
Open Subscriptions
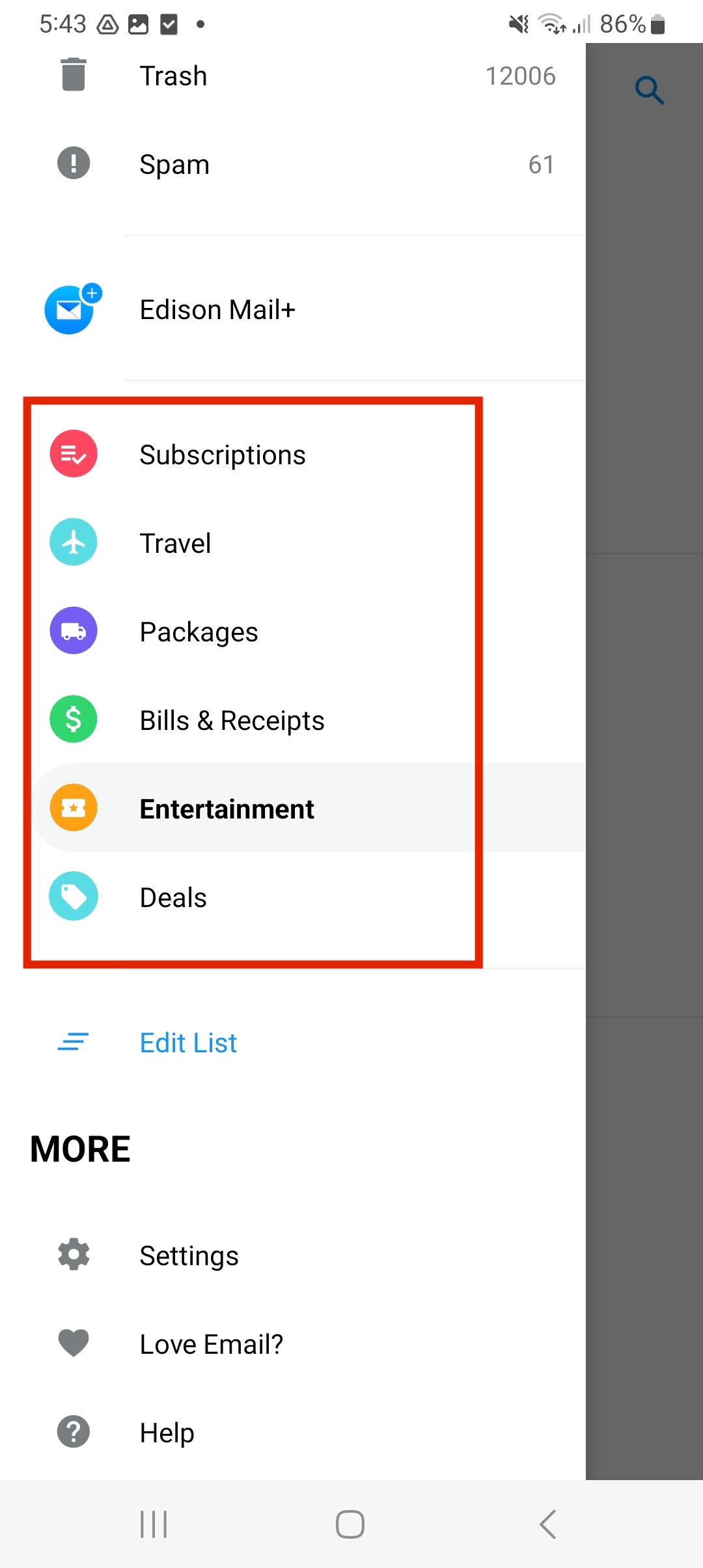[x=293, y=454]
